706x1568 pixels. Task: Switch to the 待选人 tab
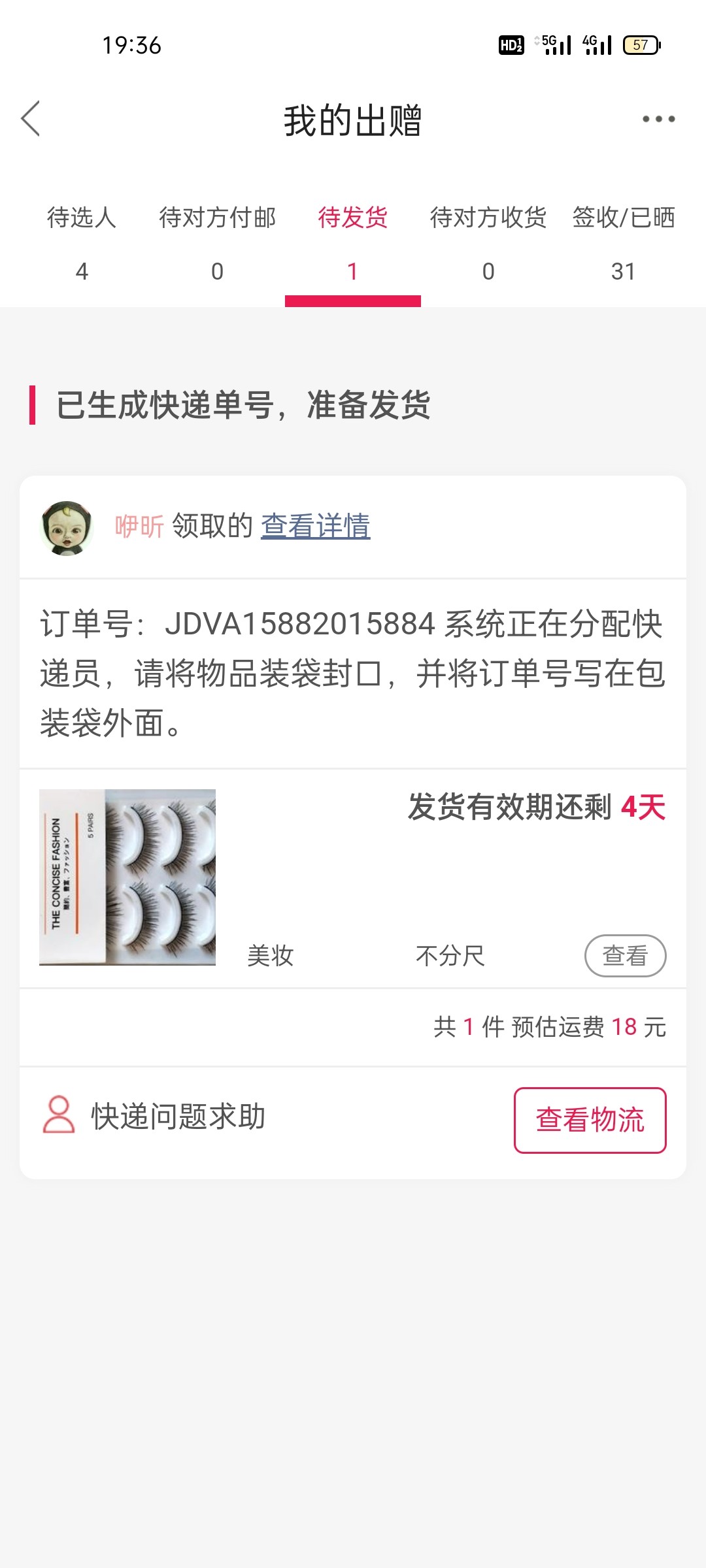tap(82, 242)
